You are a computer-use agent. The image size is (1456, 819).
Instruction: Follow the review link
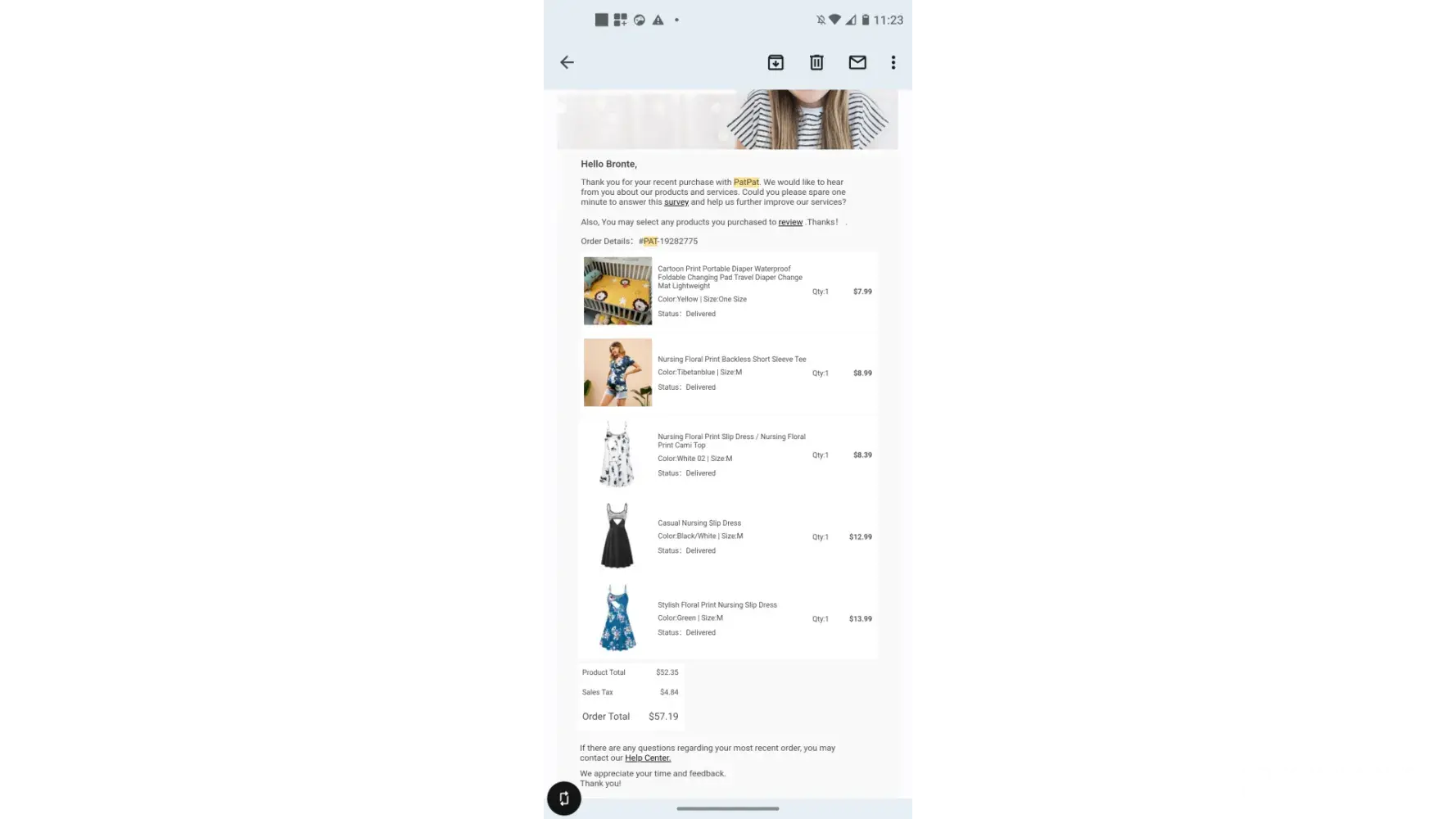coord(790,222)
